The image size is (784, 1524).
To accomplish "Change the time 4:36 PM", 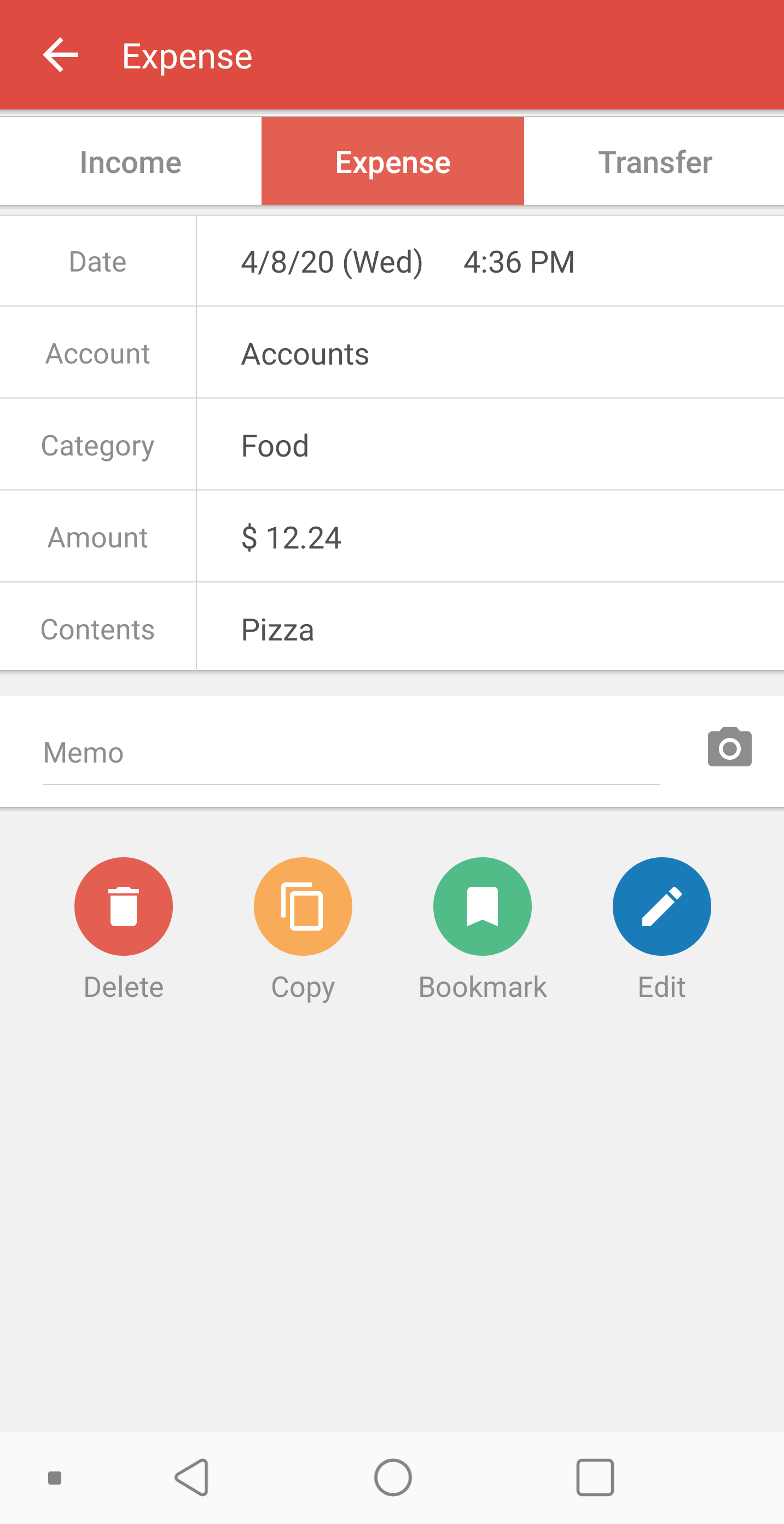I will pos(519,262).
